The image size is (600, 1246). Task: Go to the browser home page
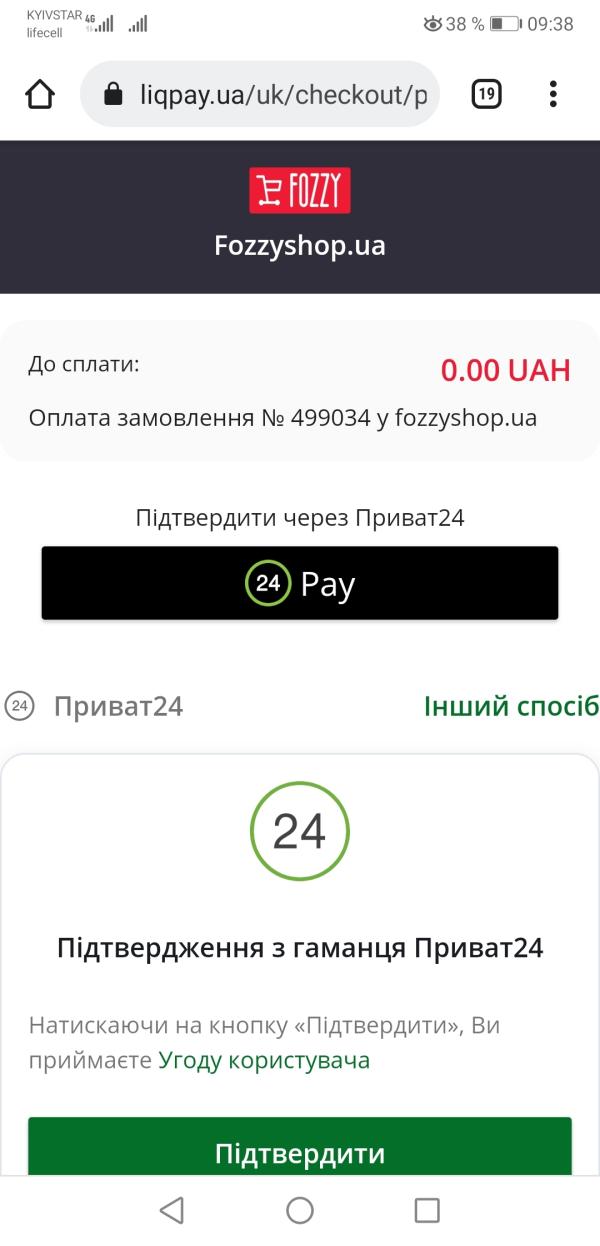point(40,95)
